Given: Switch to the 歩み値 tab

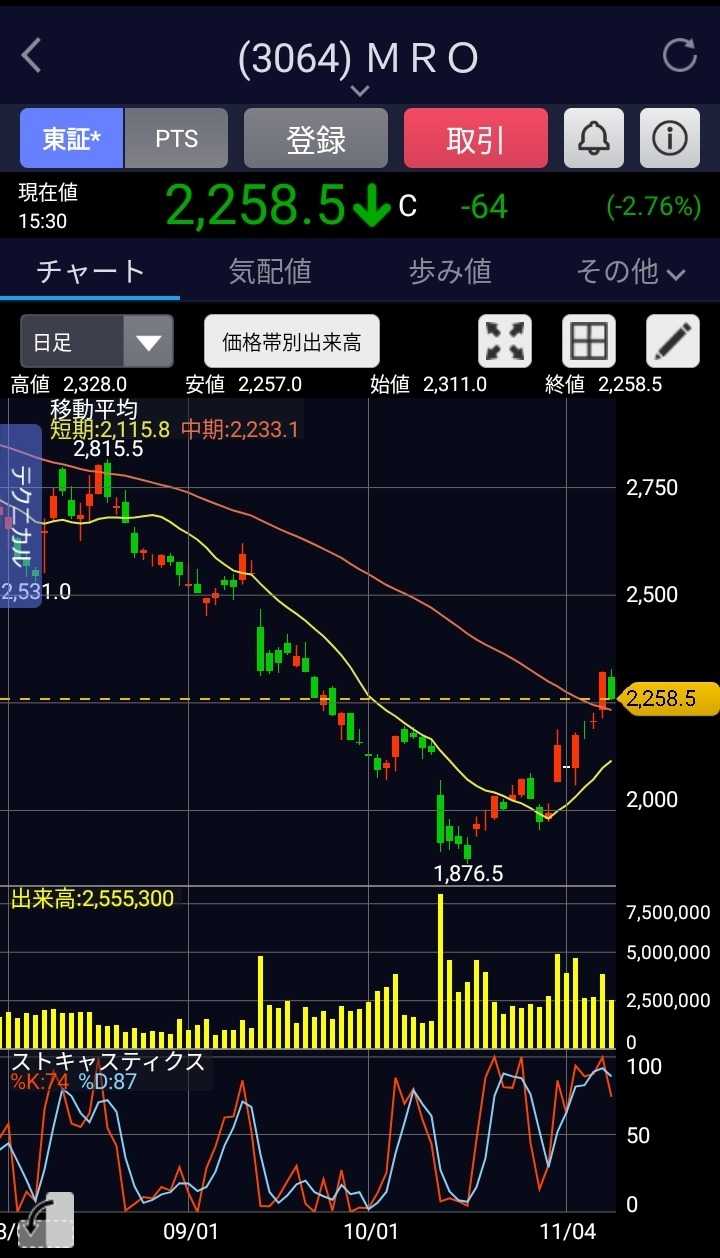Looking at the screenshot, I should coord(450,271).
